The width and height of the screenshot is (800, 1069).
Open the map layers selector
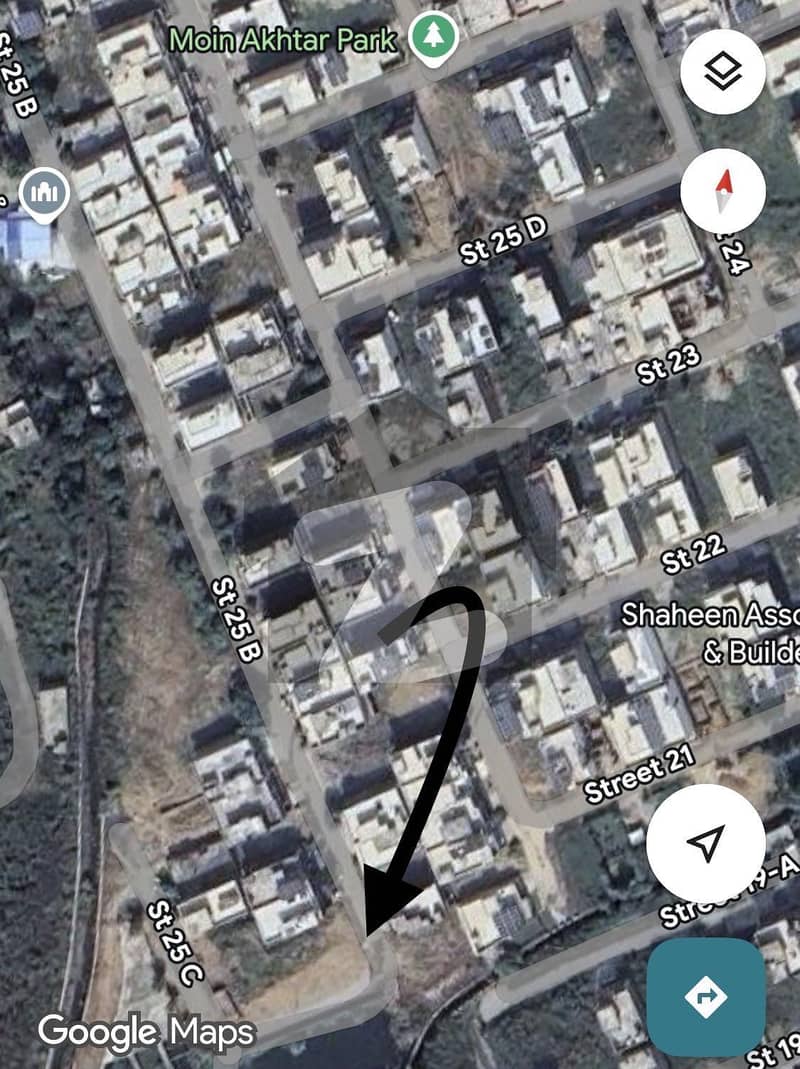click(722, 71)
